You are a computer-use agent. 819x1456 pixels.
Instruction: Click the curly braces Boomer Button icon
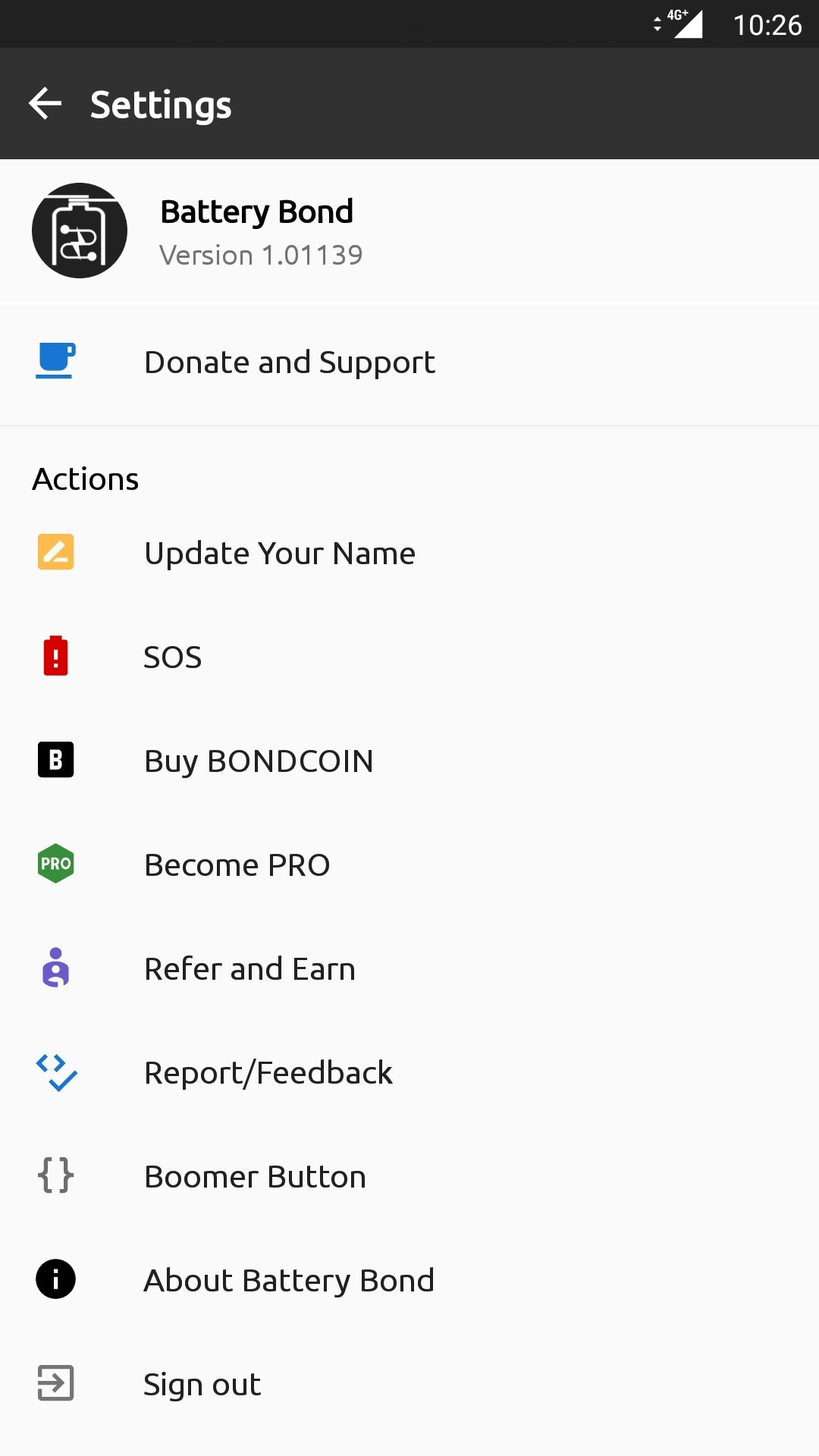tap(55, 1176)
